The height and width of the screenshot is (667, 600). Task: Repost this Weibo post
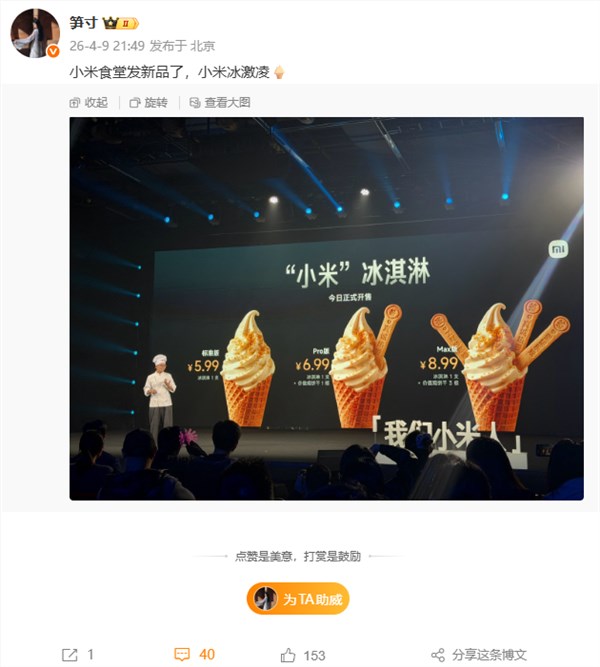77,654
